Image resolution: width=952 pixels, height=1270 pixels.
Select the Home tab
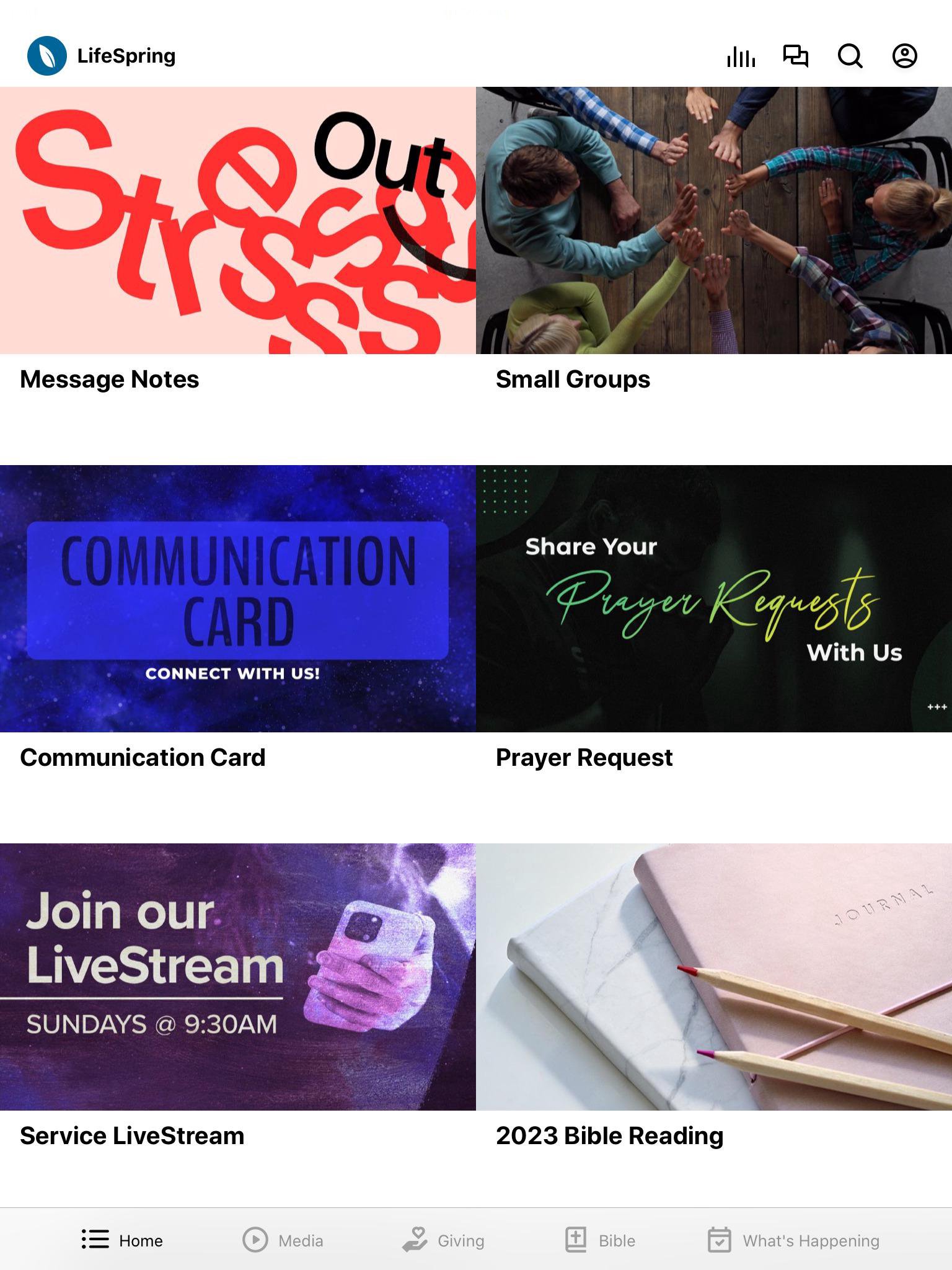coord(123,1240)
